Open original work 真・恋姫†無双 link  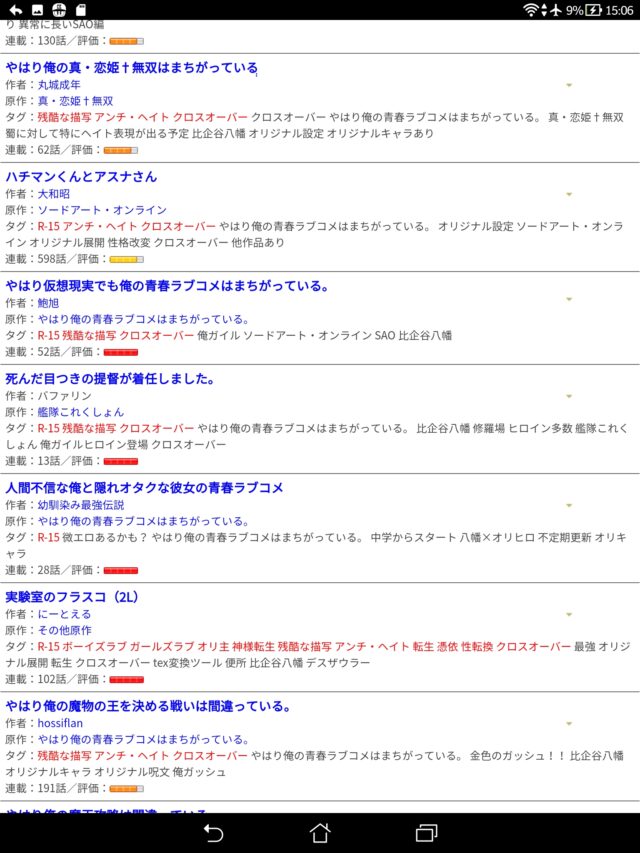tap(75, 101)
